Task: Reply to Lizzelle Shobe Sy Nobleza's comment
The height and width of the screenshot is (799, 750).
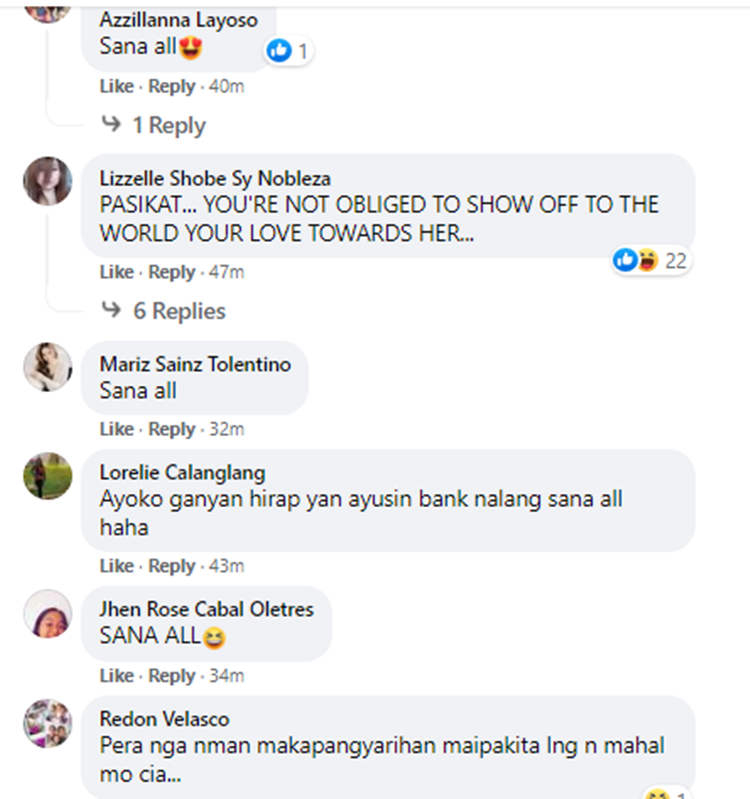Action: [x=171, y=272]
